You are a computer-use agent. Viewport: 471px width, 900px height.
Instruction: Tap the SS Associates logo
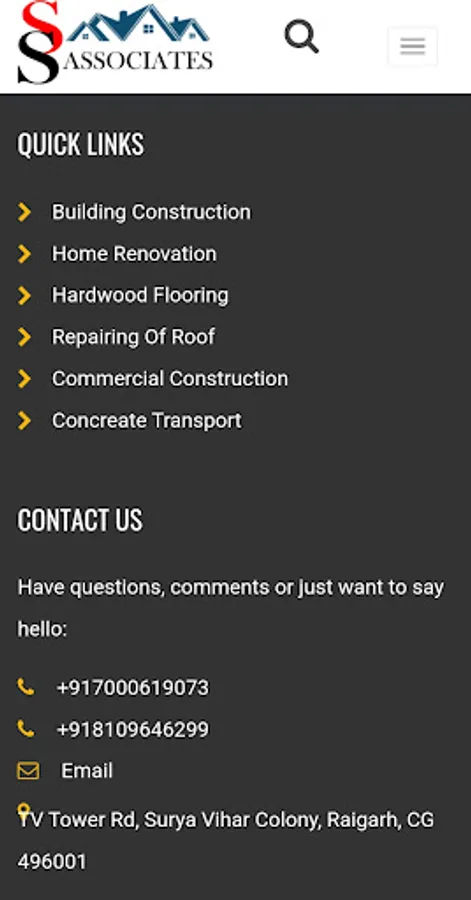[115, 43]
